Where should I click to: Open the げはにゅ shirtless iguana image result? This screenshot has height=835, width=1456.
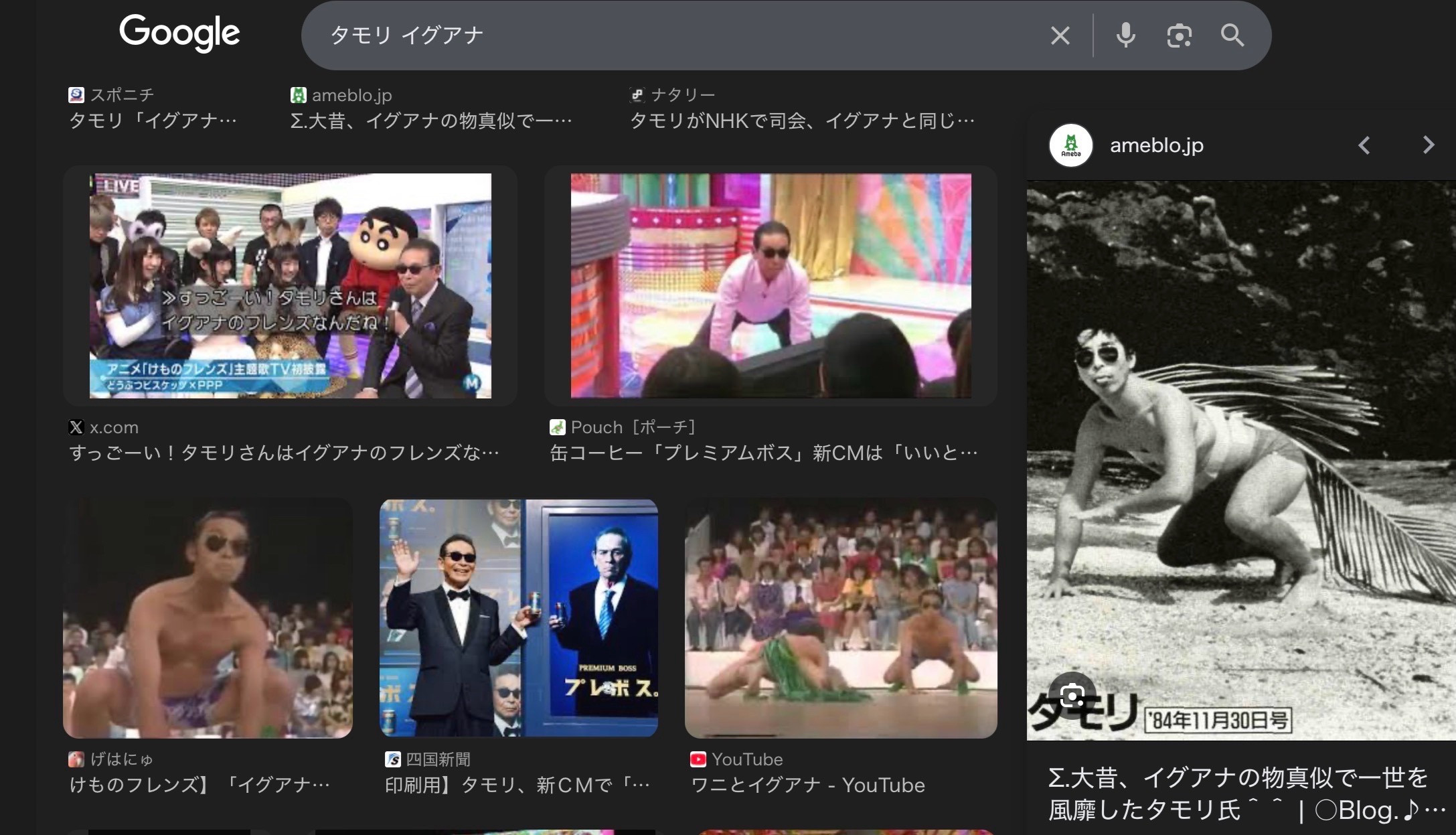pos(208,618)
